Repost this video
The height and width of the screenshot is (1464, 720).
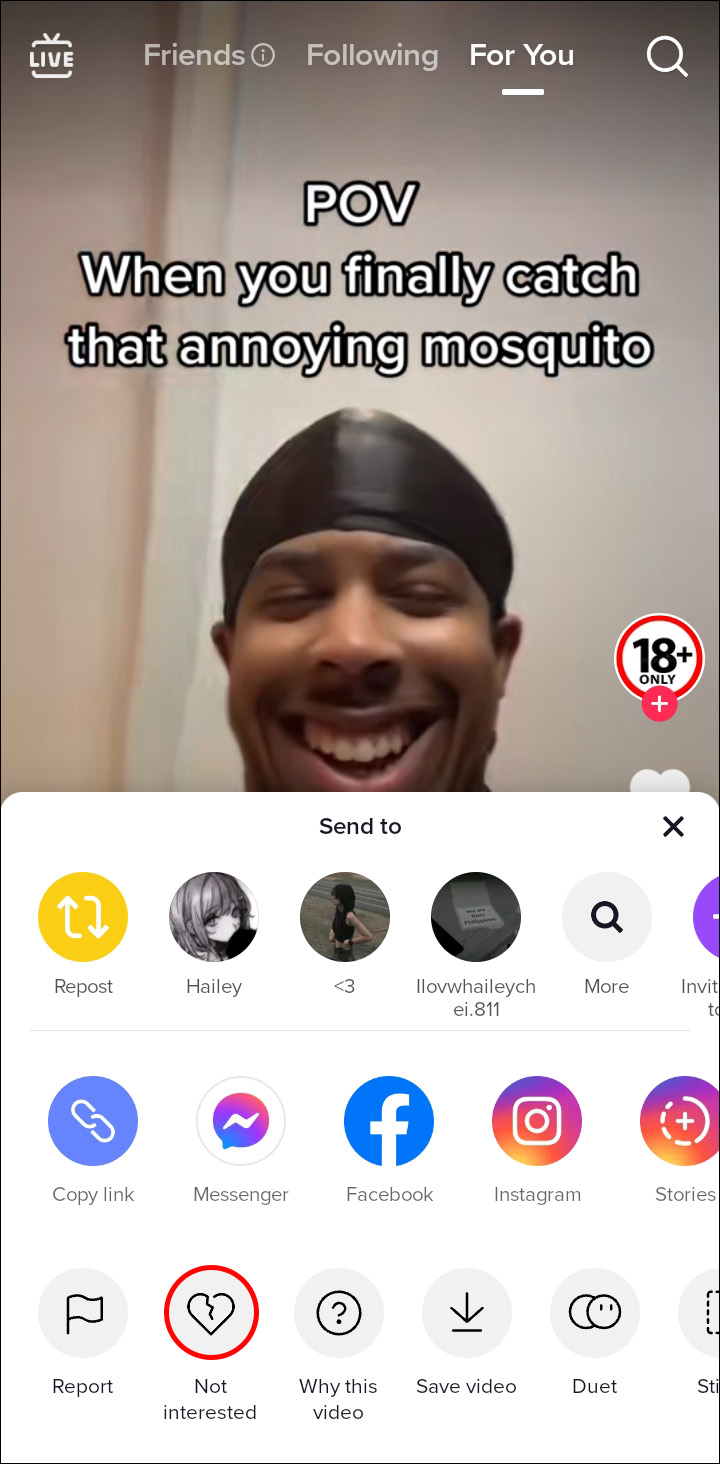pos(83,917)
